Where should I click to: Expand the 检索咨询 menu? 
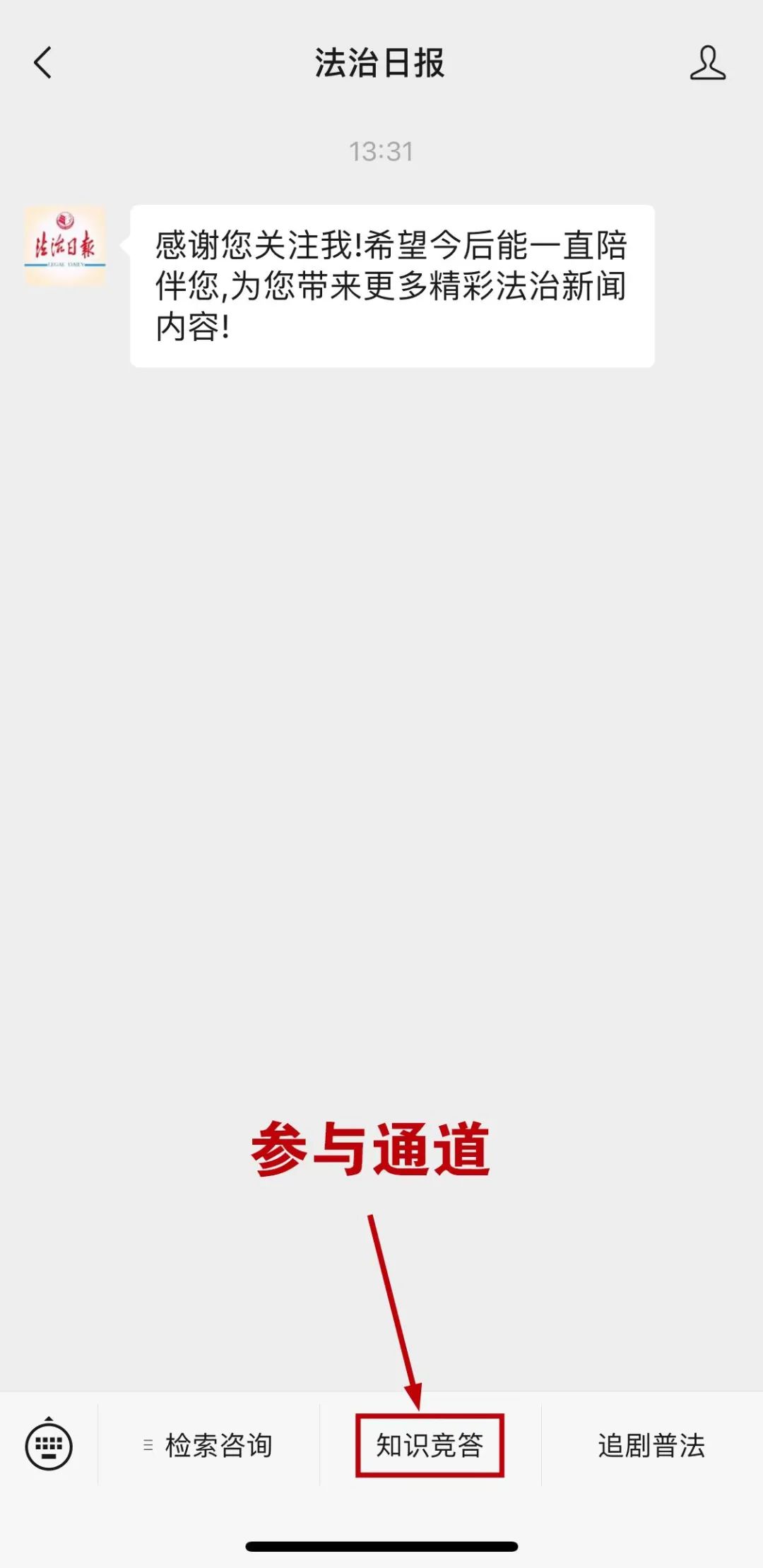[209, 1445]
